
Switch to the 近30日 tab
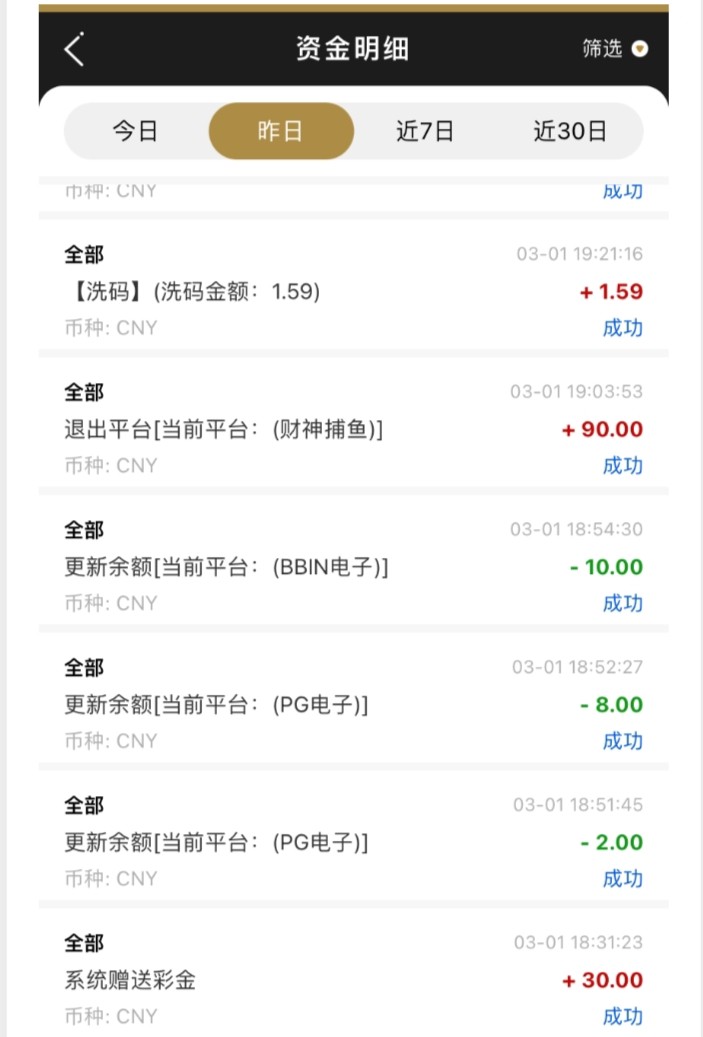click(570, 131)
